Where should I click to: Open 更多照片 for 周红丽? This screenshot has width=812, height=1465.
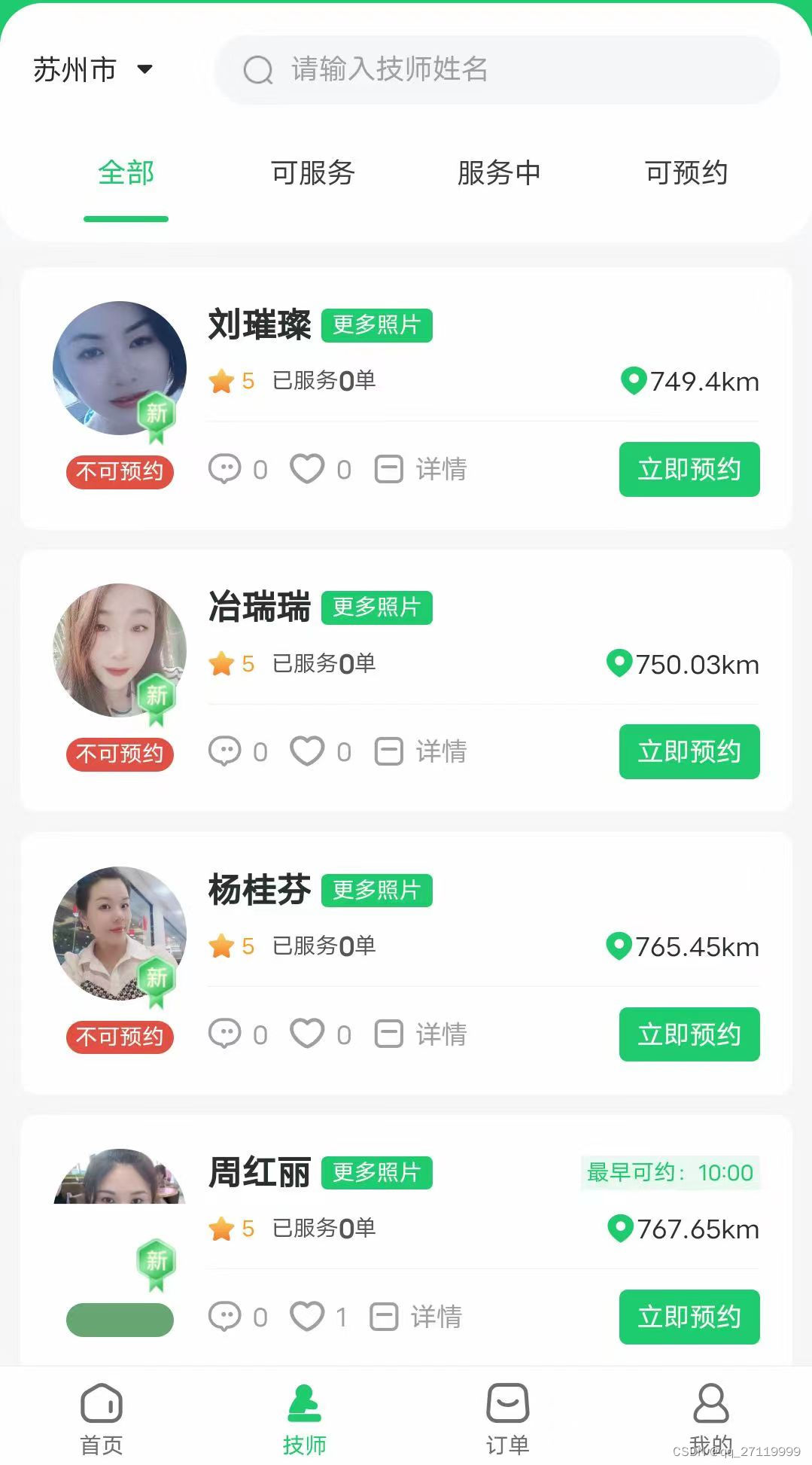[x=376, y=1171]
